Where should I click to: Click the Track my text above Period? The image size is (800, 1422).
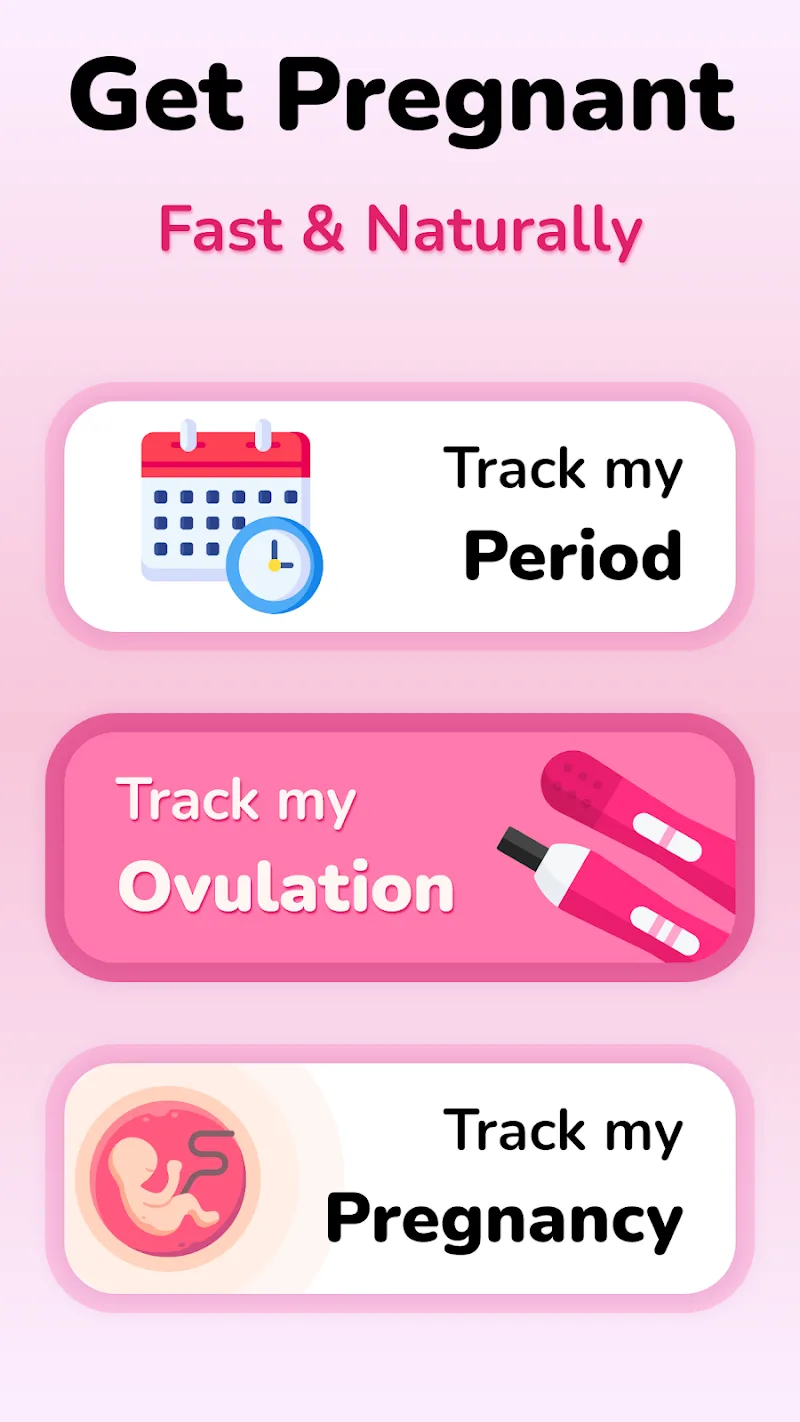567,470
